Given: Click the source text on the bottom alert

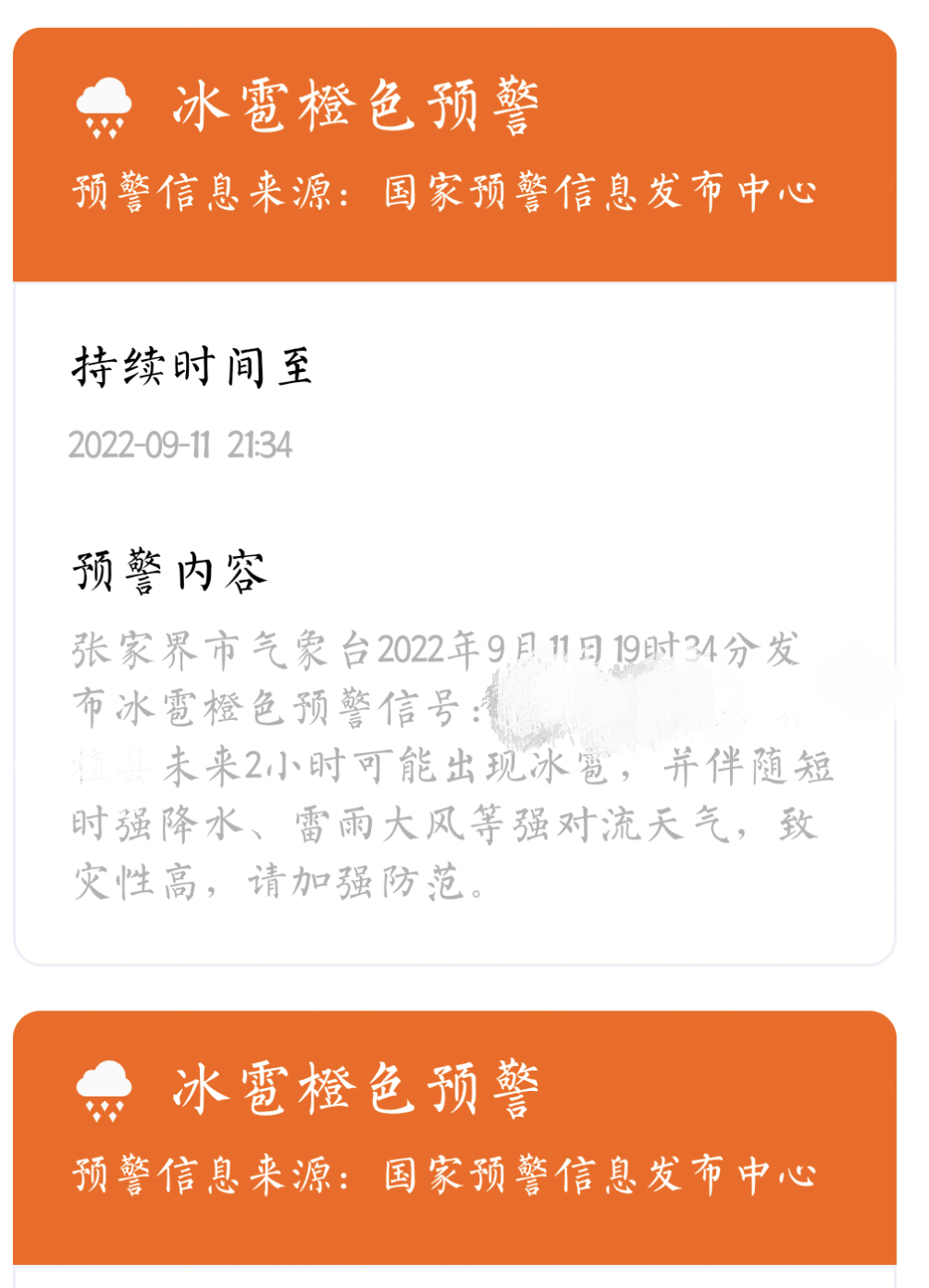Looking at the screenshot, I should click(444, 1175).
